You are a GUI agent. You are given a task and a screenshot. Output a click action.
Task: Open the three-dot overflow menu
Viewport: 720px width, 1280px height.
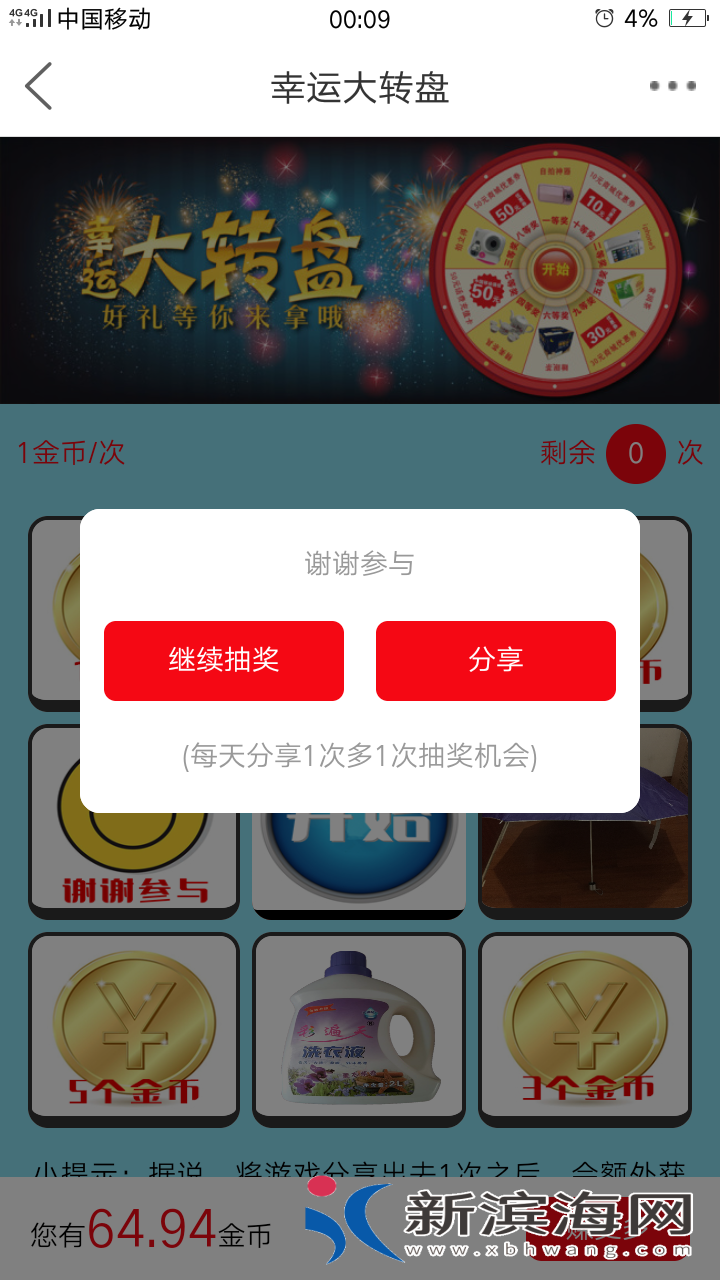672,86
